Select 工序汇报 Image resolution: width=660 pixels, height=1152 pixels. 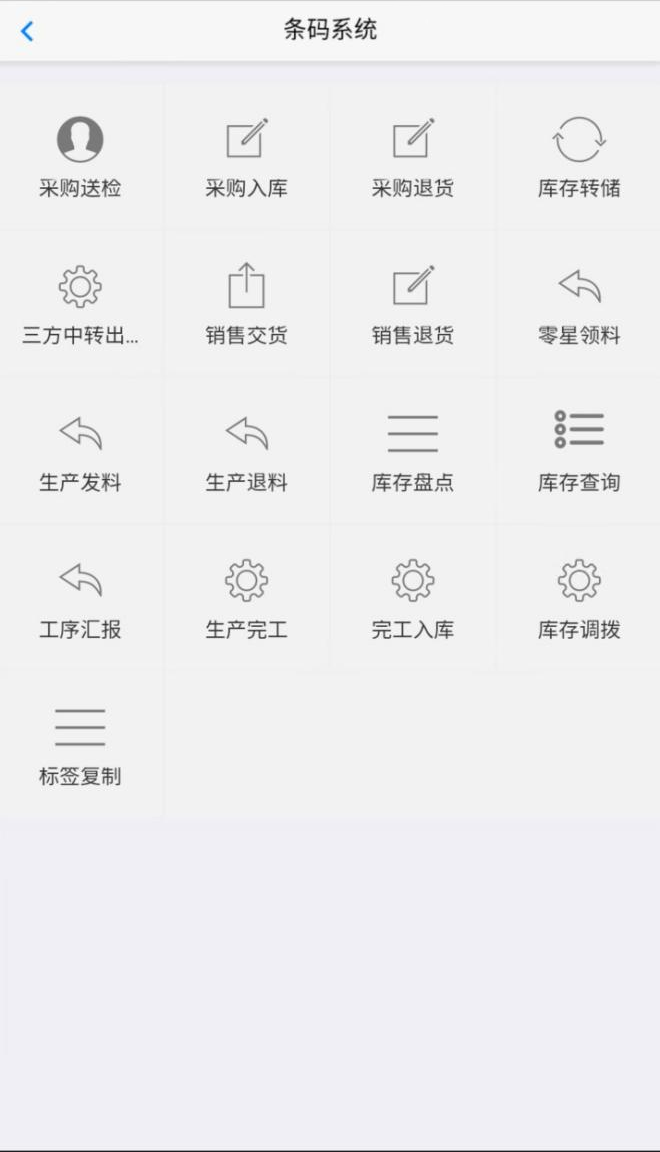(x=80, y=597)
